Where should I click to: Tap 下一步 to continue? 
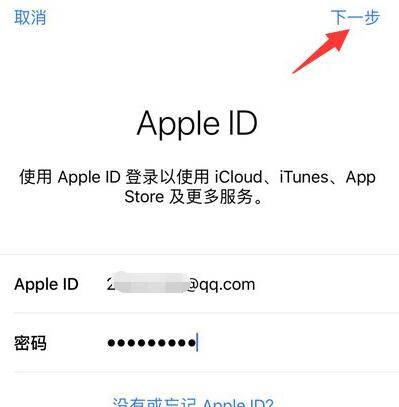pos(355,17)
